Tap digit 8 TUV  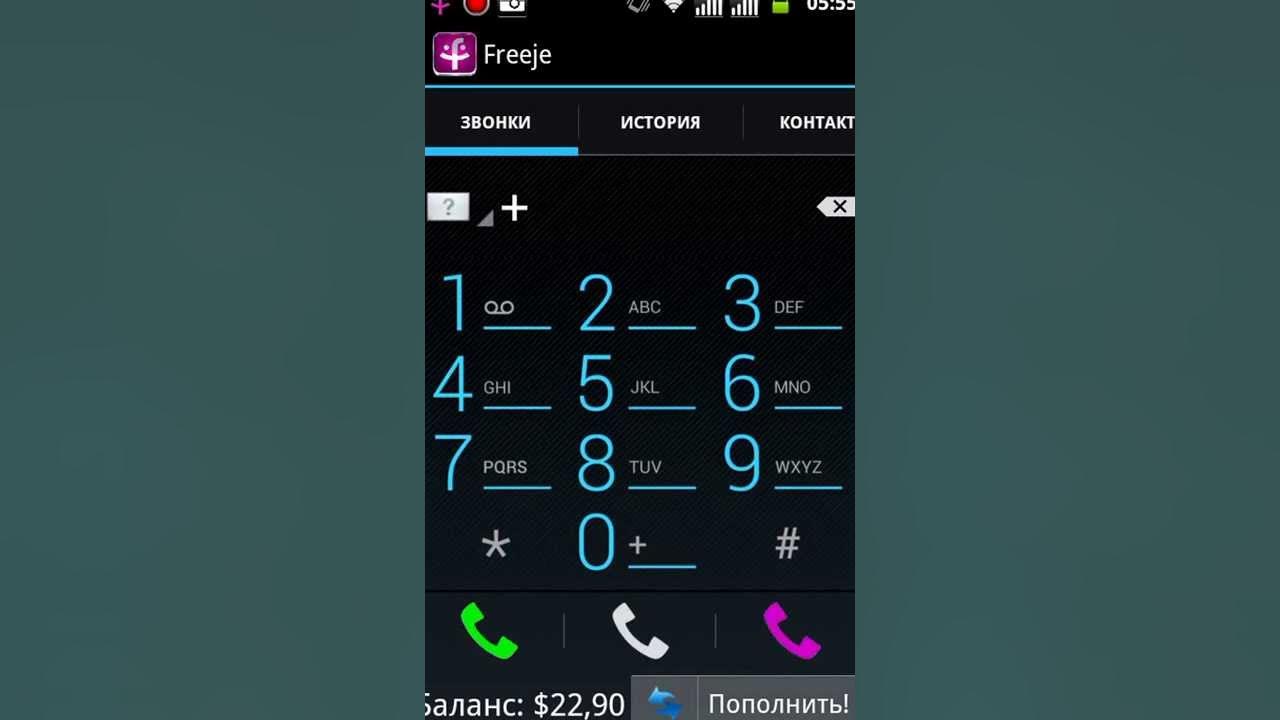pos(637,463)
